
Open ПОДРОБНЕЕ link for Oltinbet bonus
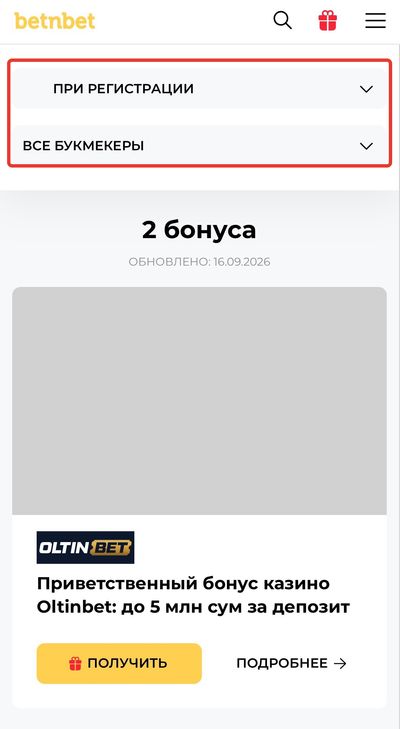[x=292, y=663]
